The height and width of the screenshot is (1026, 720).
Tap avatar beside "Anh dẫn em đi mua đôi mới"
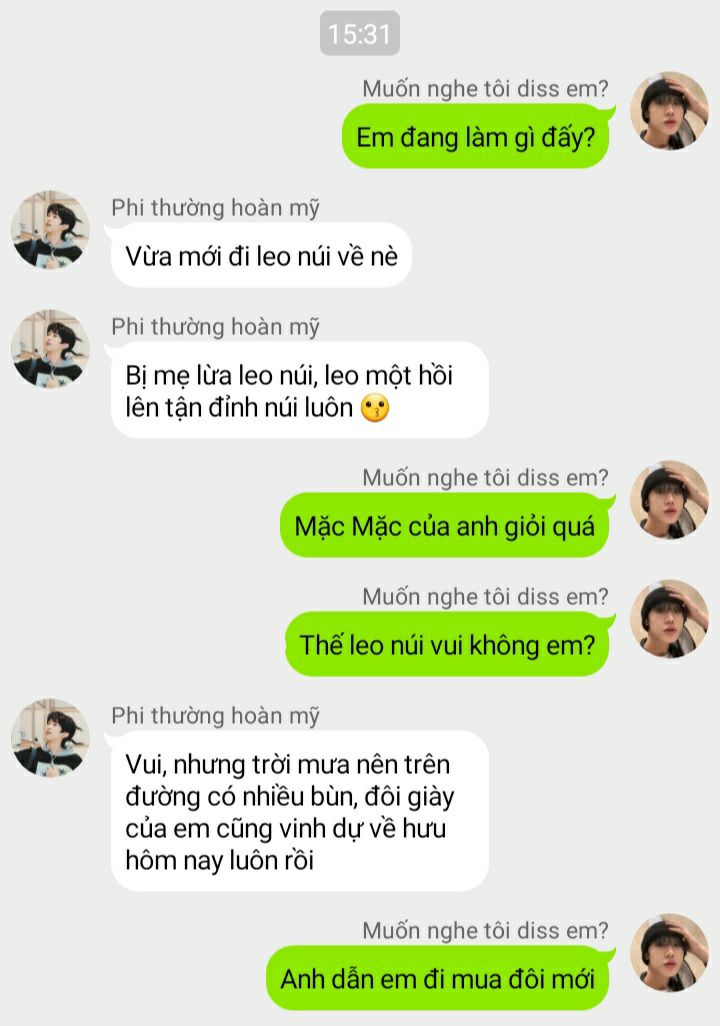click(x=669, y=952)
